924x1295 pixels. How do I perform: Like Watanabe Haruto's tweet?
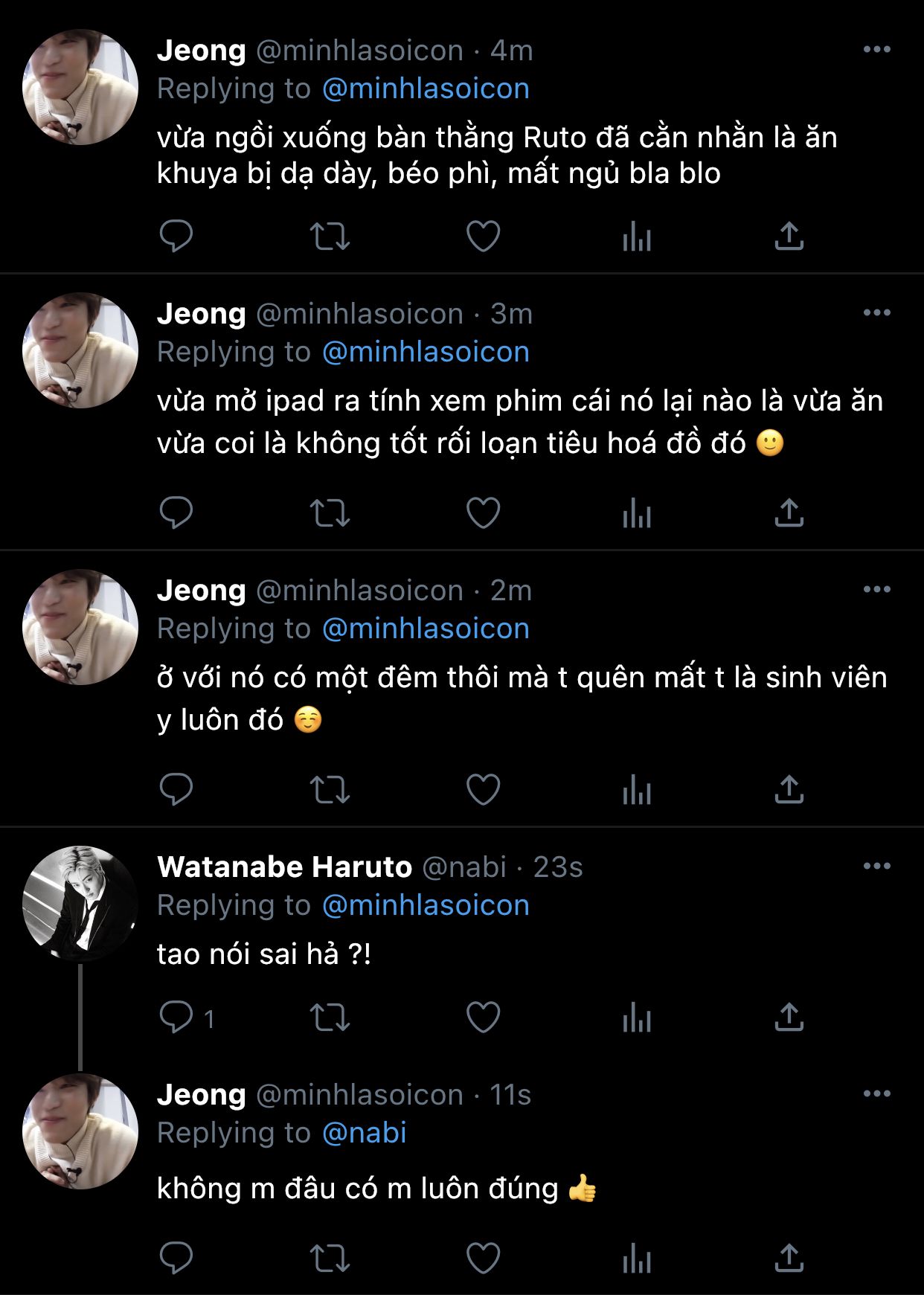[x=483, y=1018]
